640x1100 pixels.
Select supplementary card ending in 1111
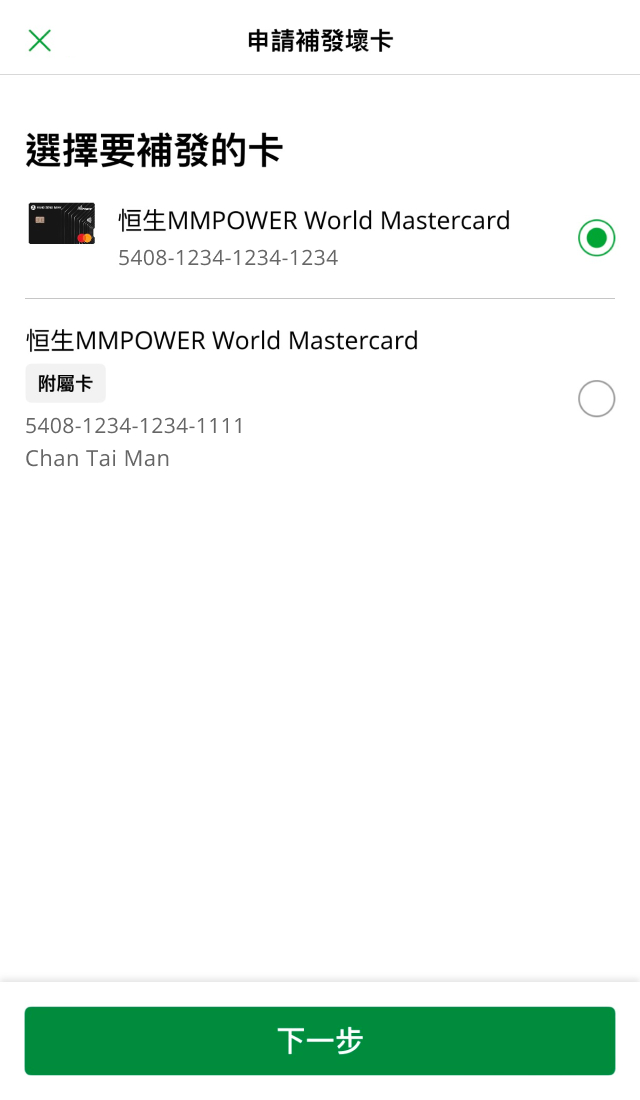[596, 399]
